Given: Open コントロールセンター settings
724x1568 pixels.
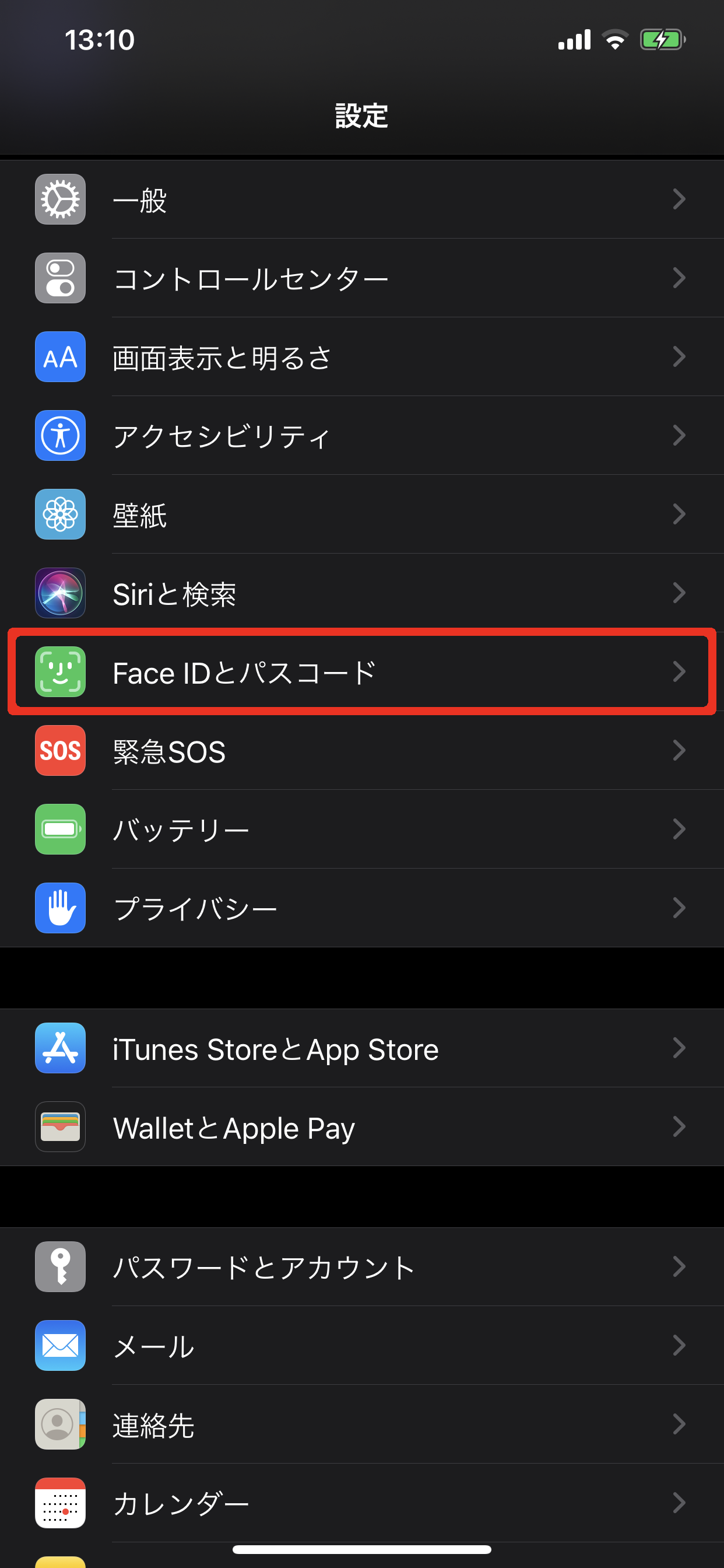Looking at the screenshot, I should pyautogui.click(x=361, y=278).
